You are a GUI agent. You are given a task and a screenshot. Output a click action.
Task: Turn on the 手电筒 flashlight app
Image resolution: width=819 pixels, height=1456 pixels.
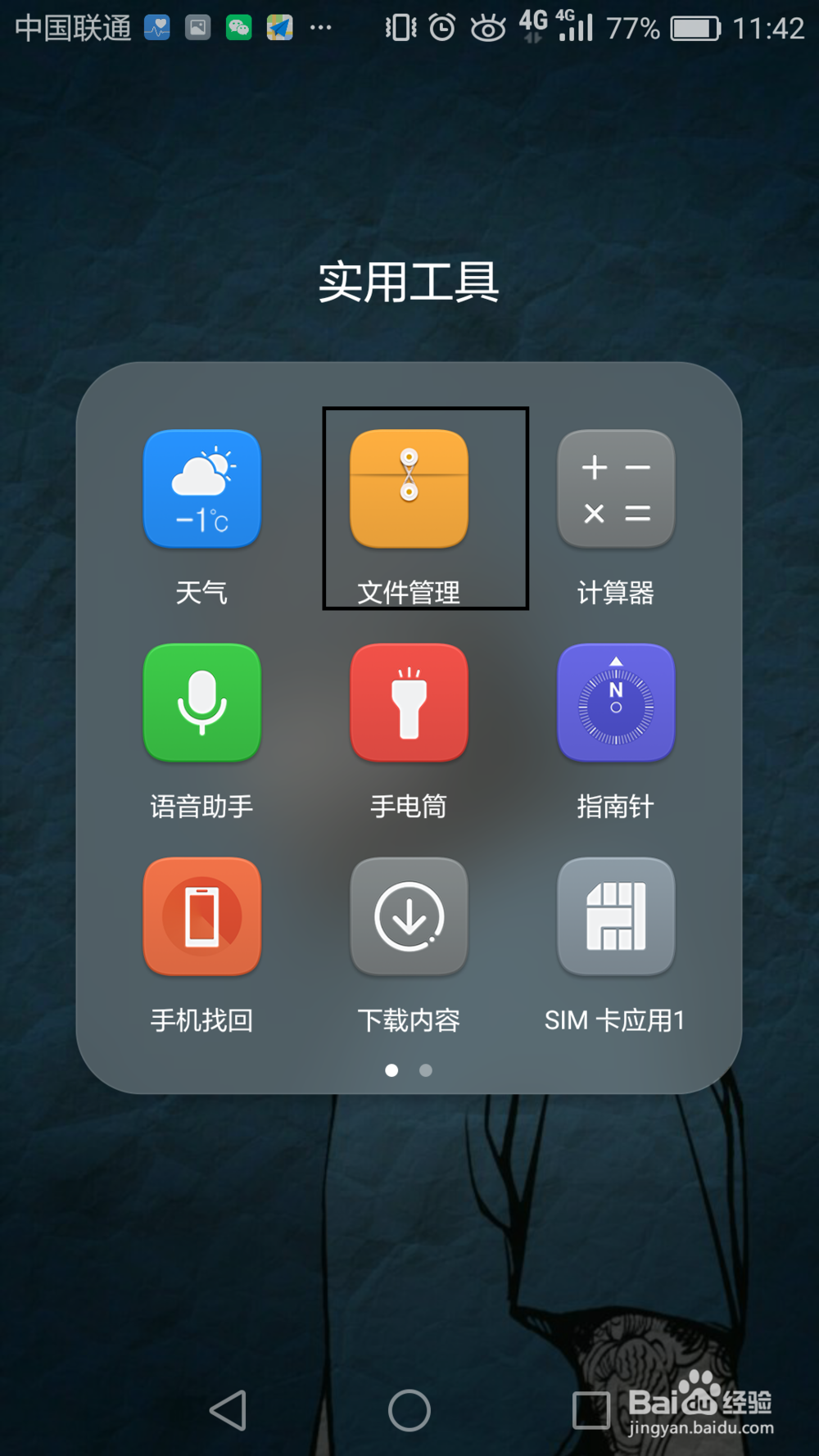pos(409,703)
